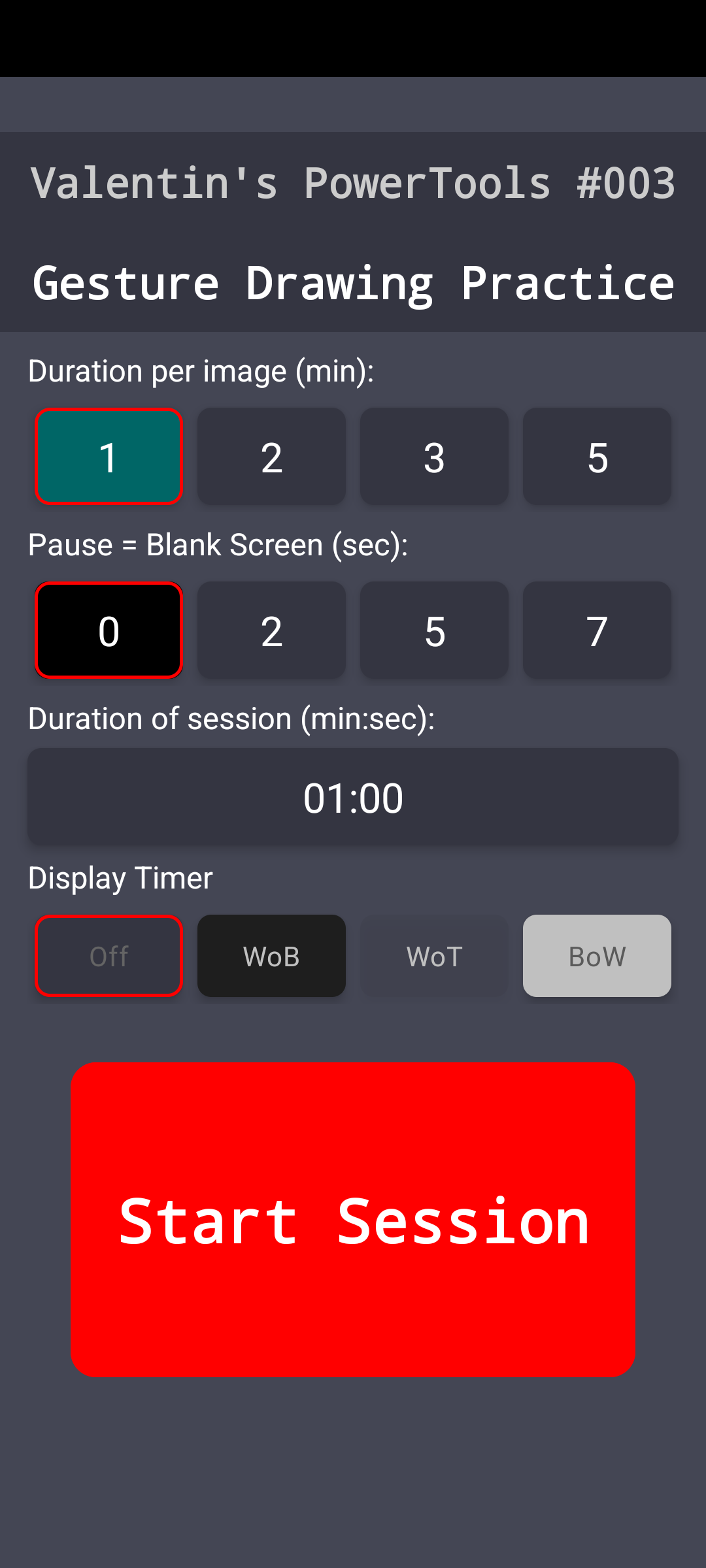Screen dimensions: 706x1568
Task: Set blank screen pause to 0 seconds
Action: [109, 630]
